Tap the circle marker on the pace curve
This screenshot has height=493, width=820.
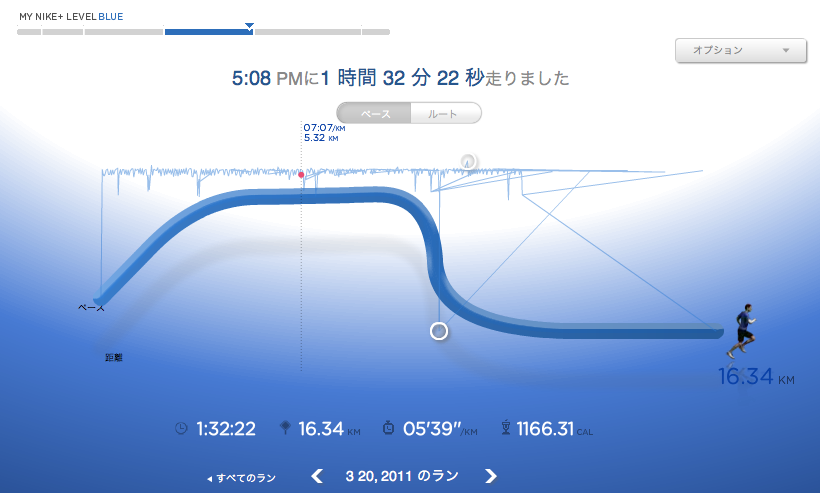438,331
